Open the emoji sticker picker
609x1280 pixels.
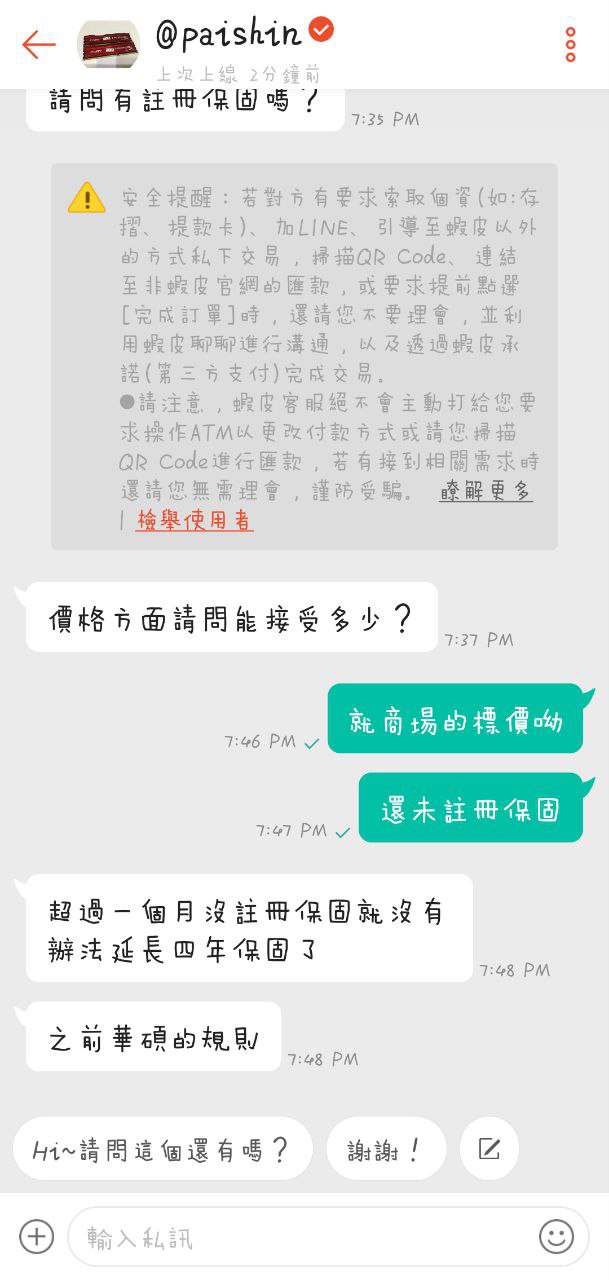click(x=557, y=1237)
